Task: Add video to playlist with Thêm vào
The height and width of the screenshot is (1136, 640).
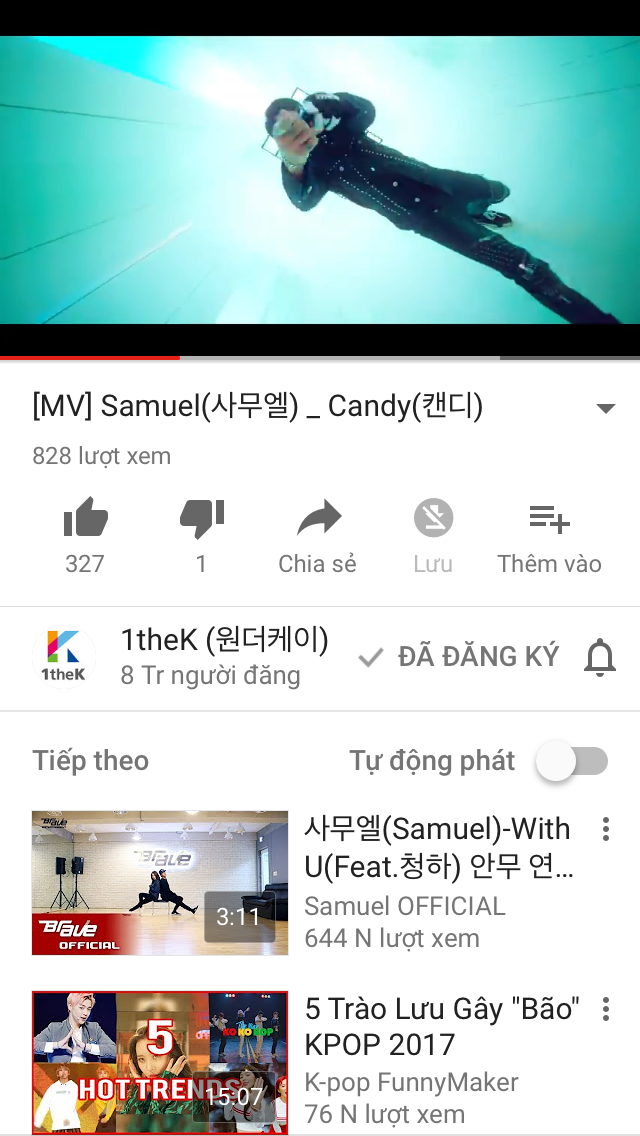Action: click(549, 520)
